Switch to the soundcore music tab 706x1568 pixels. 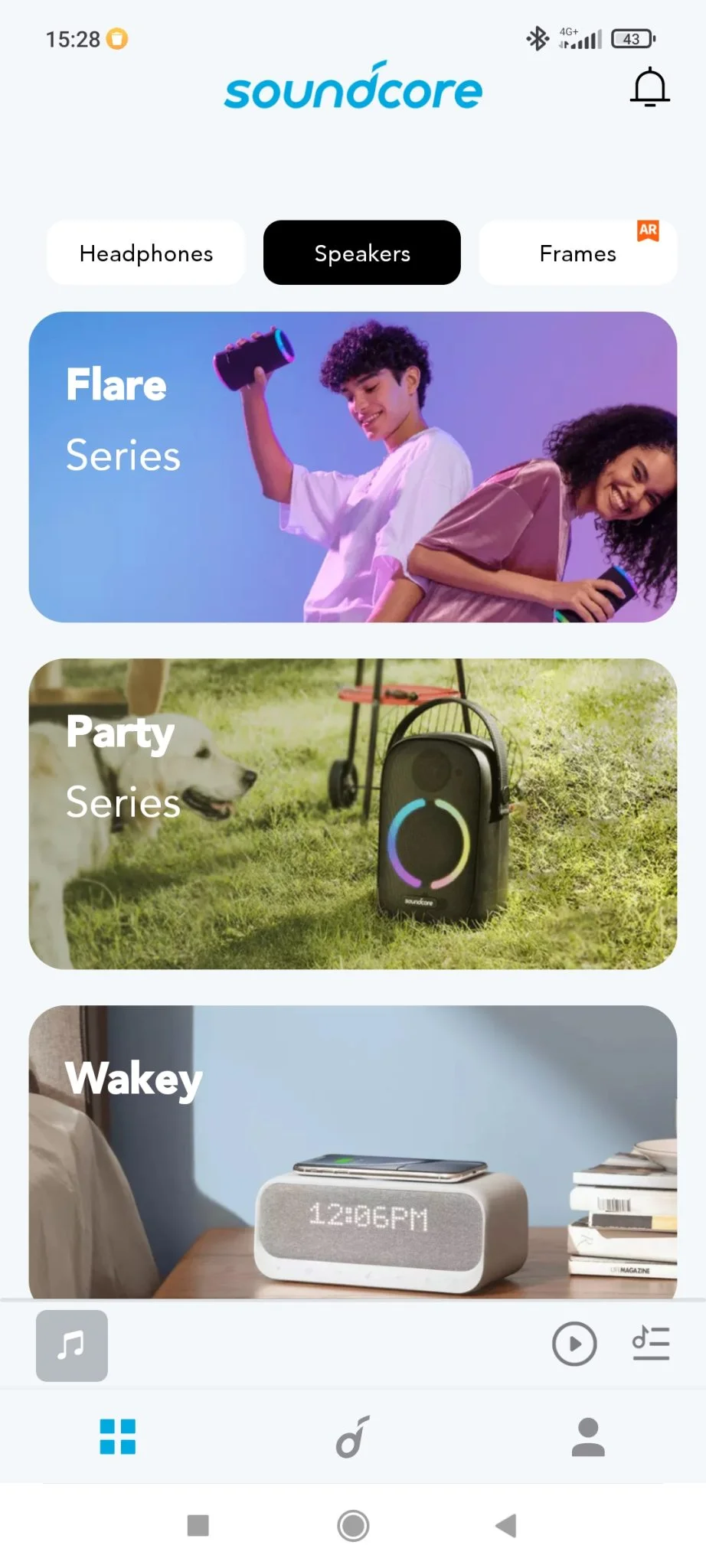(x=353, y=1436)
